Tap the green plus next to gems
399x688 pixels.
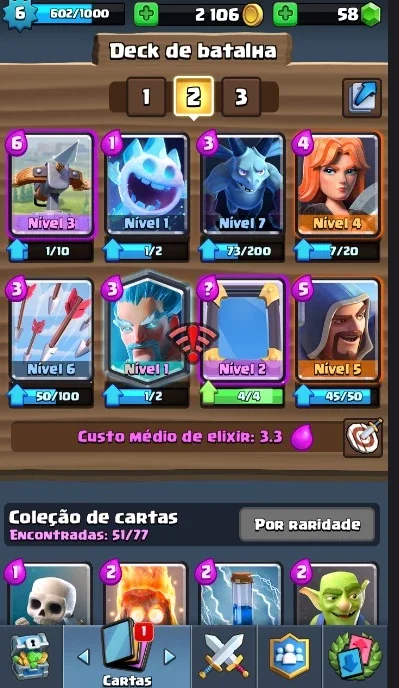[x=285, y=14]
